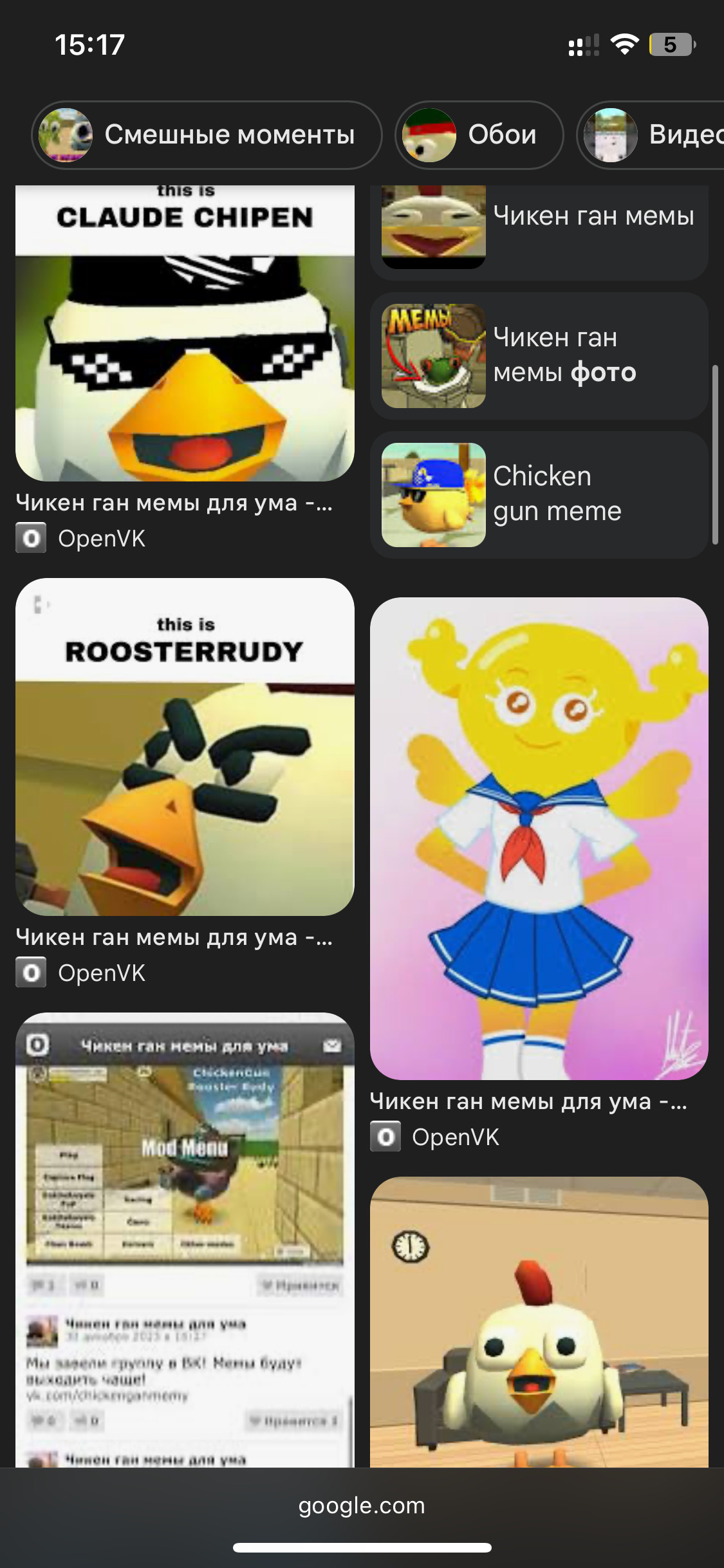The image size is (724, 1568).
Task: Select the Обои filter chip
Action: point(479,135)
